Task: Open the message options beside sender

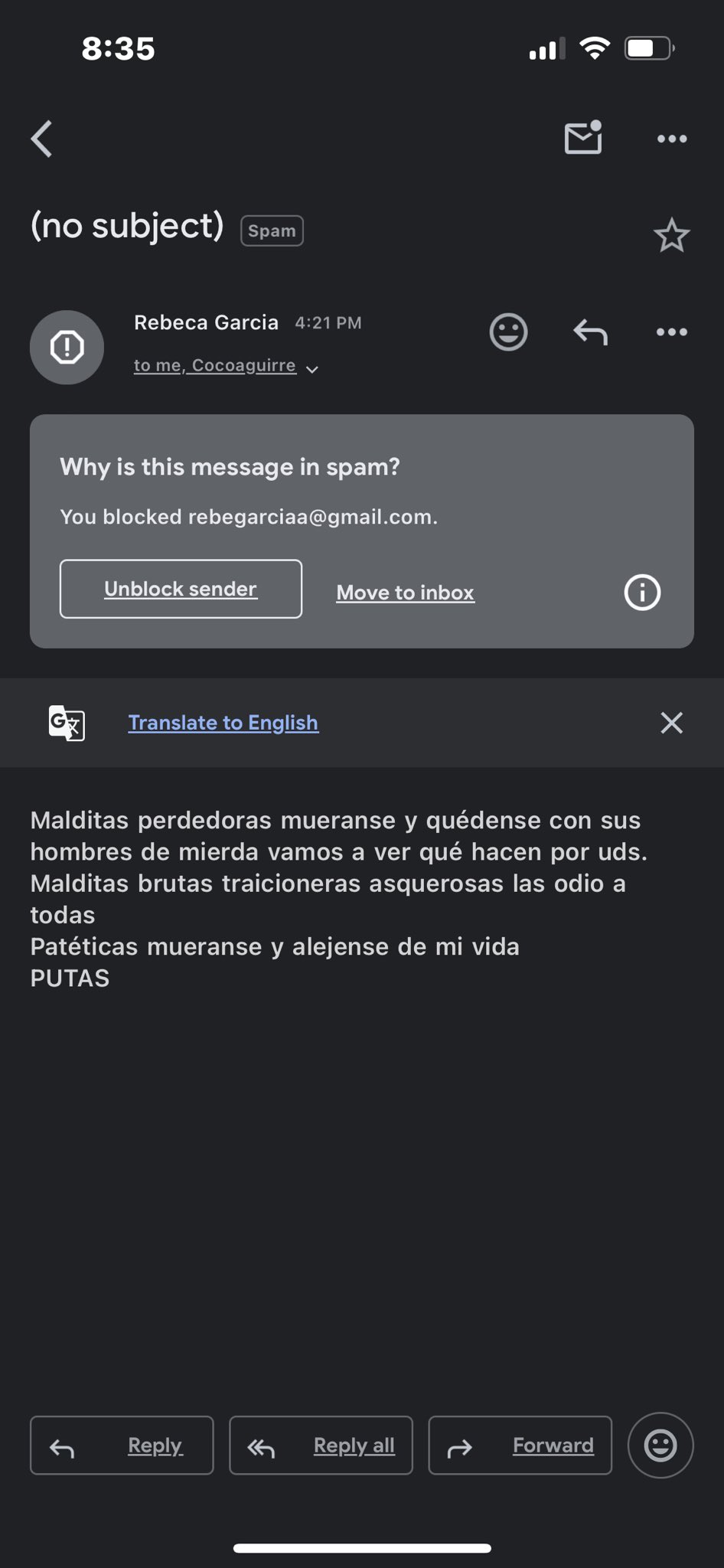Action: 672,332
